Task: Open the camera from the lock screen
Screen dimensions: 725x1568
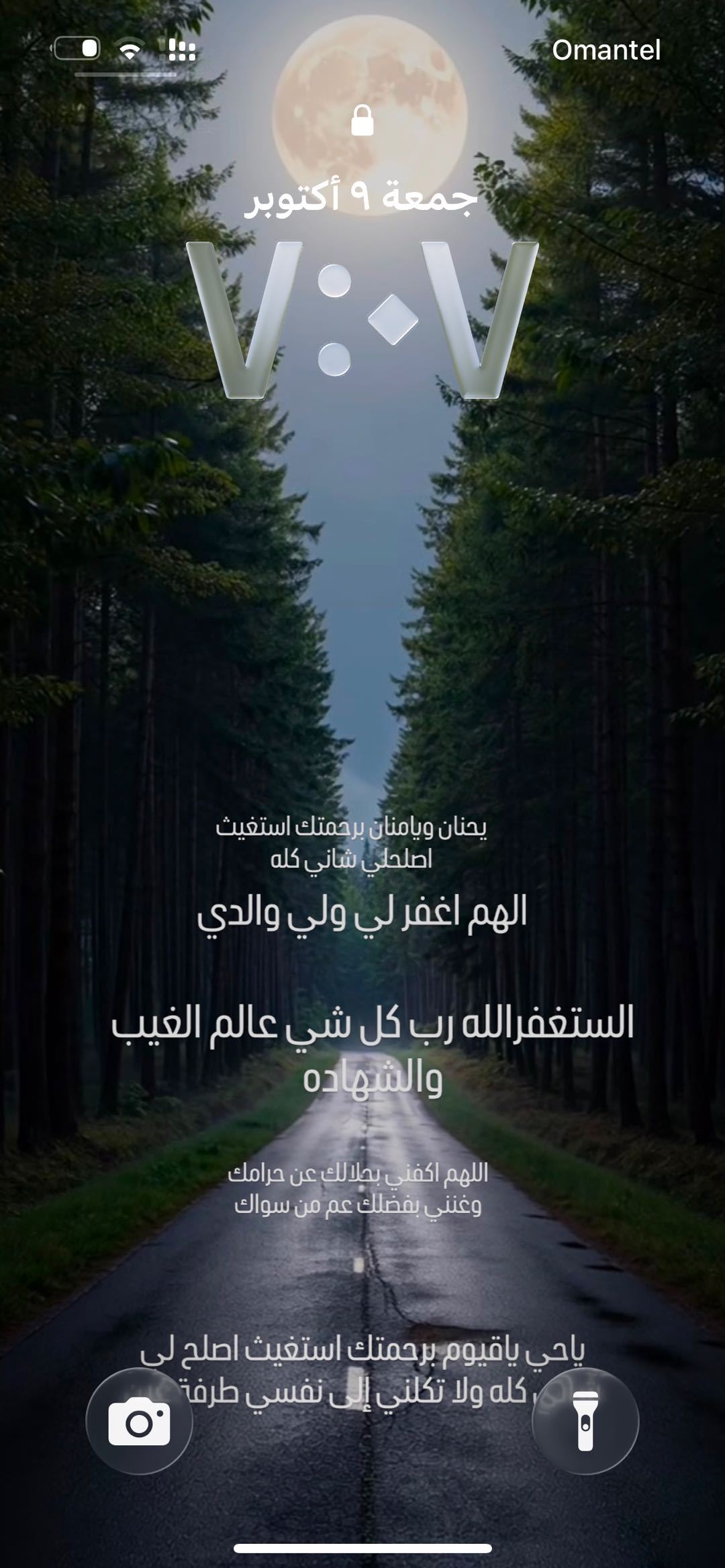Action: point(140,1420)
